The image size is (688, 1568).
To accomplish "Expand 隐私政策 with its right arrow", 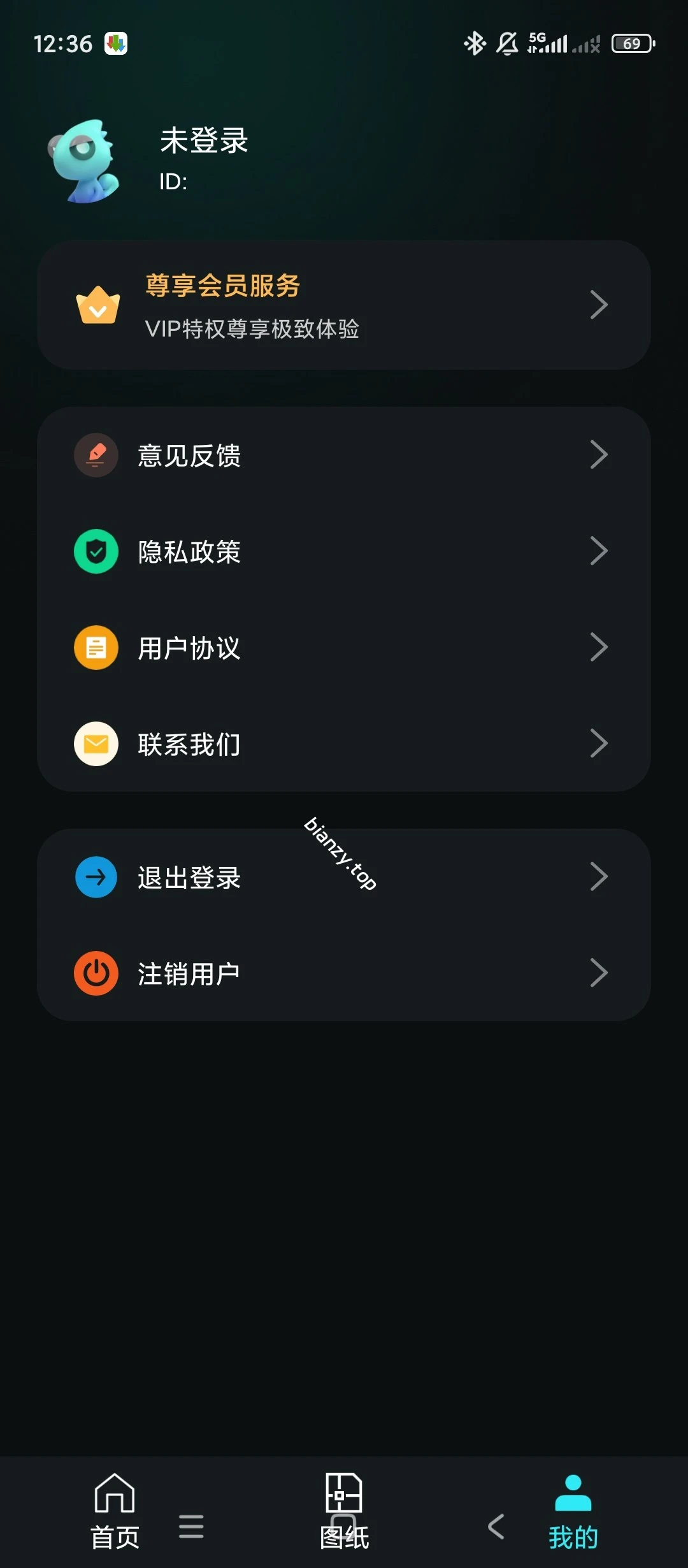I will pyautogui.click(x=598, y=551).
